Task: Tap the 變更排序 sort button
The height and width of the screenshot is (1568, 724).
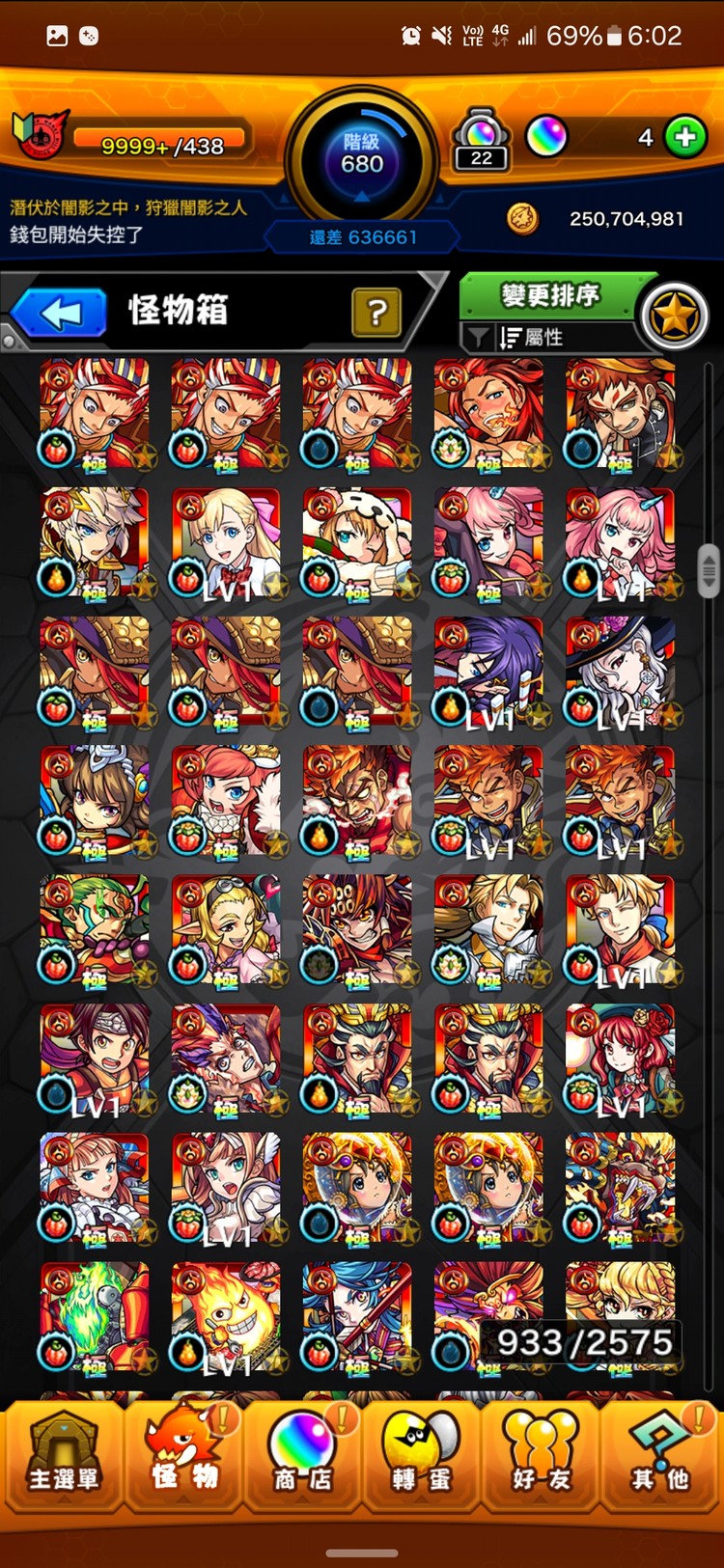Action: (x=550, y=295)
